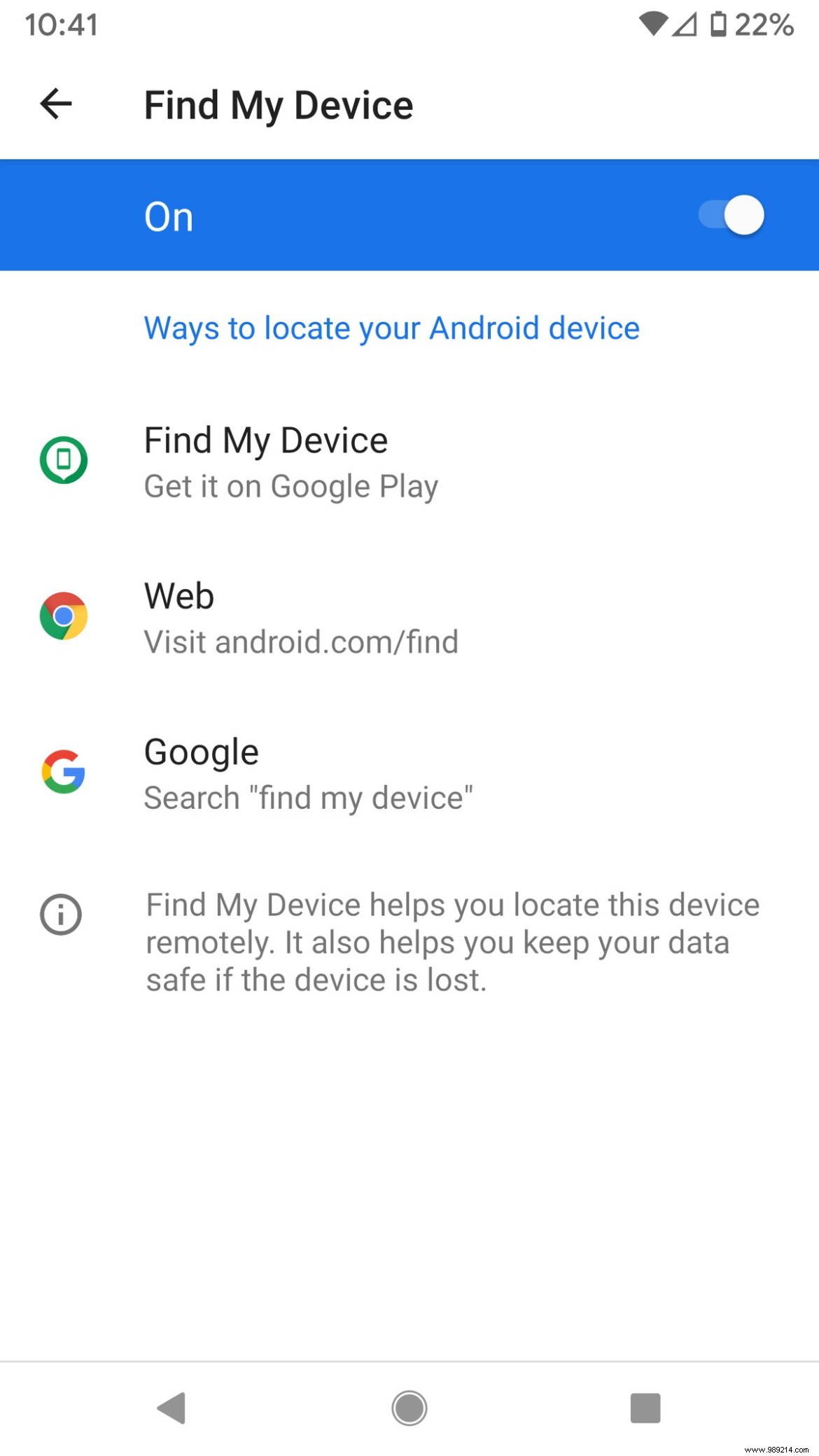Tap the On label in the blue banner

168,215
